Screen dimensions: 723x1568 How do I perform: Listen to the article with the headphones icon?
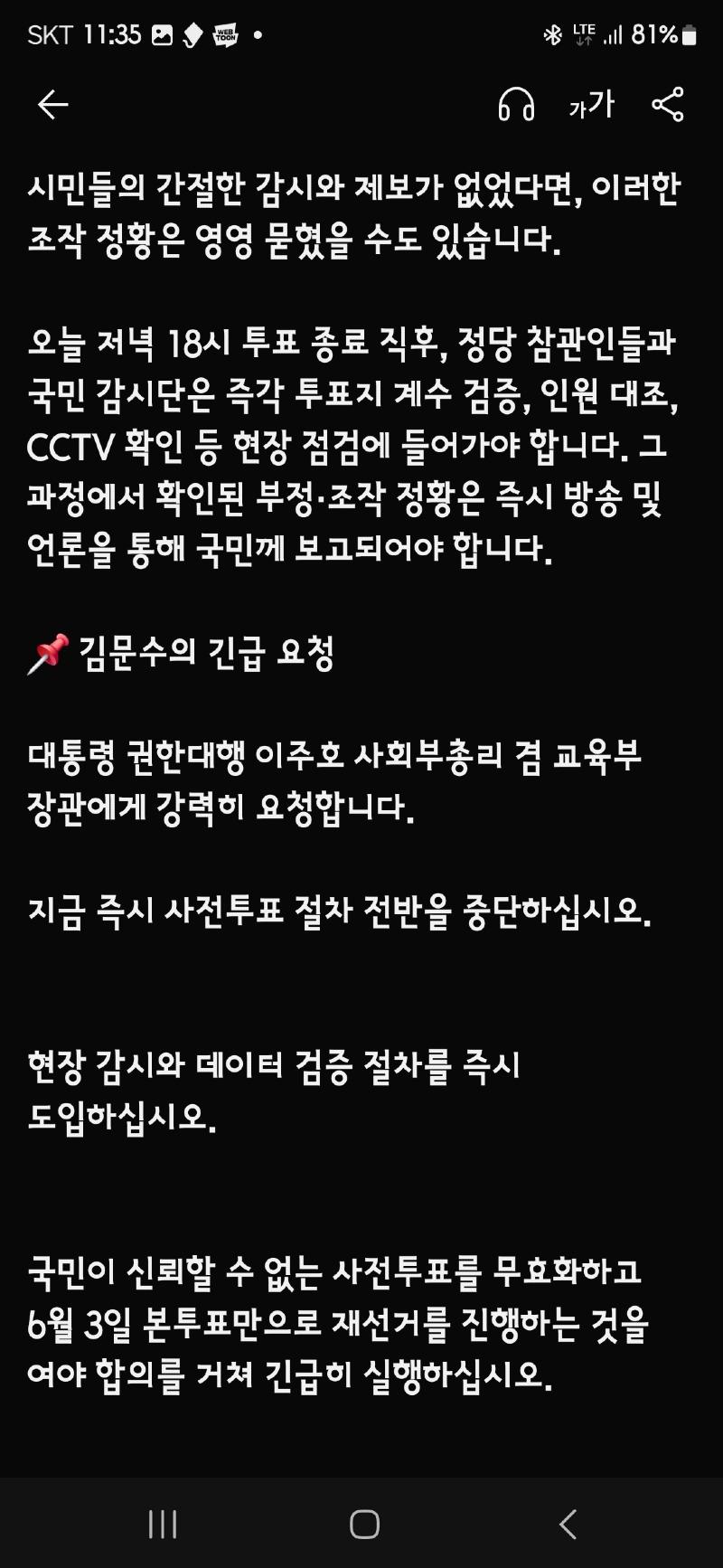[x=516, y=105]
